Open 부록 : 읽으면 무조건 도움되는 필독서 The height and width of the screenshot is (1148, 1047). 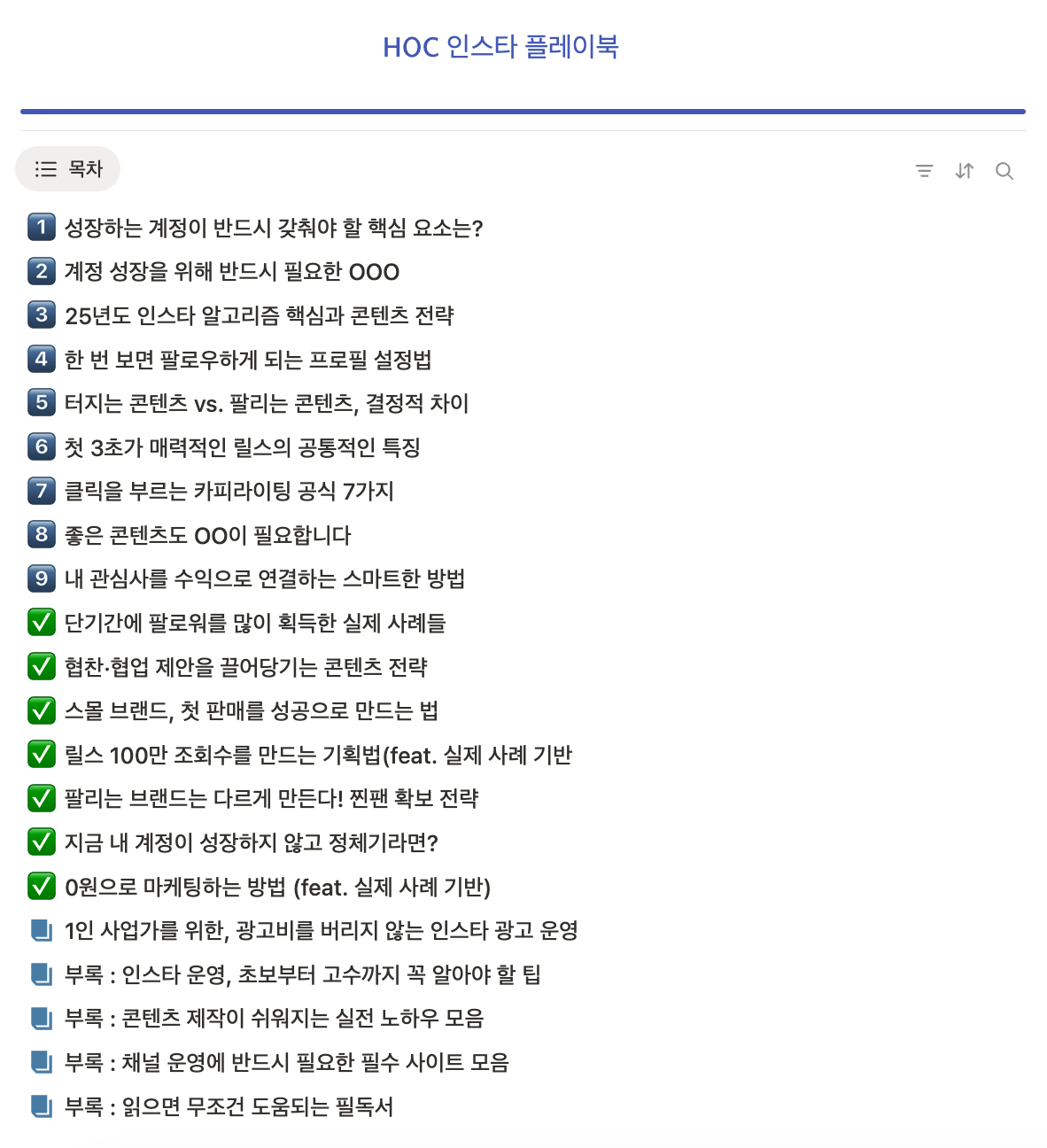click(x=229, y=1106)
